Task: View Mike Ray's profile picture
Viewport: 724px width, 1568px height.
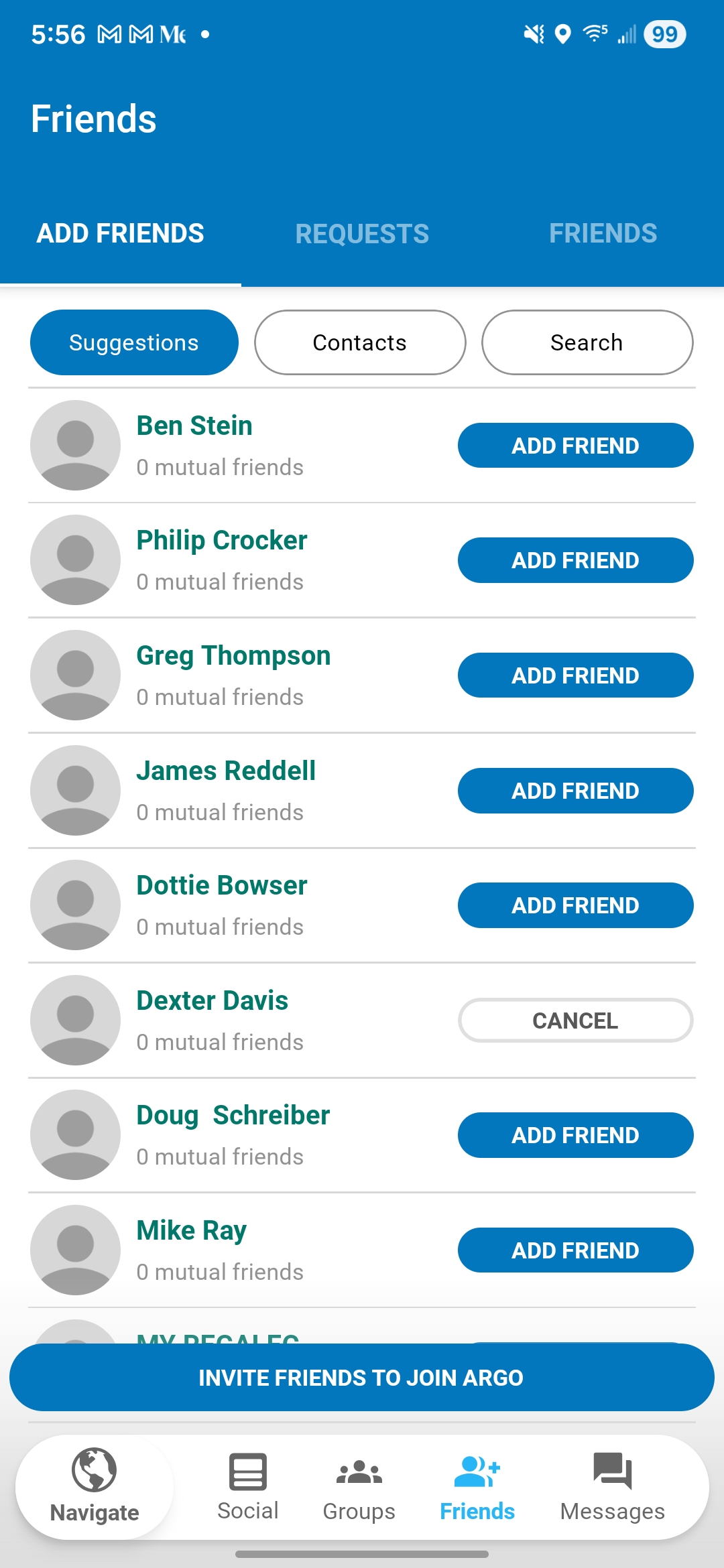Action: 76,1250
